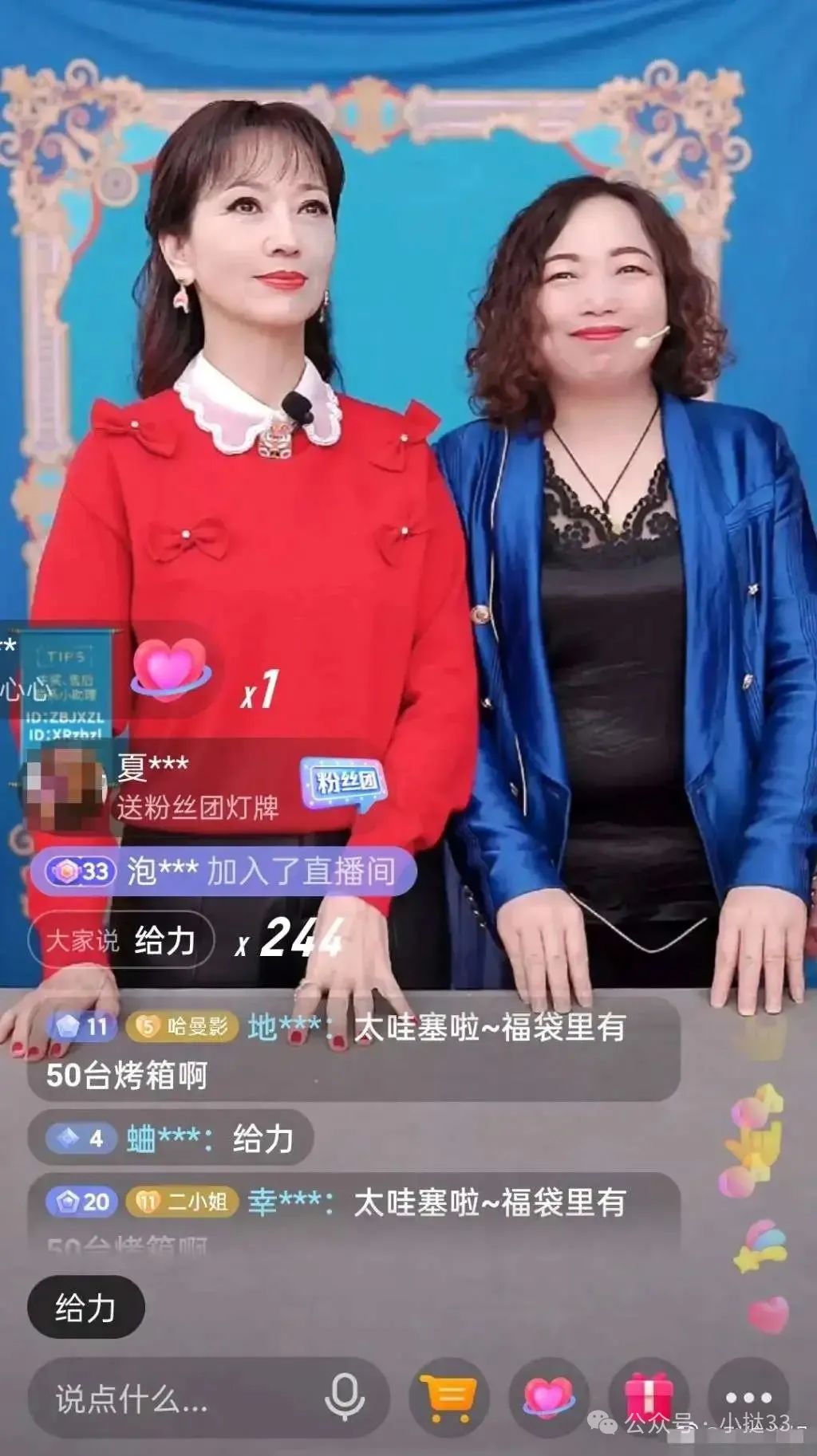Open the three-dot more options menu

tap(748, 1398)
